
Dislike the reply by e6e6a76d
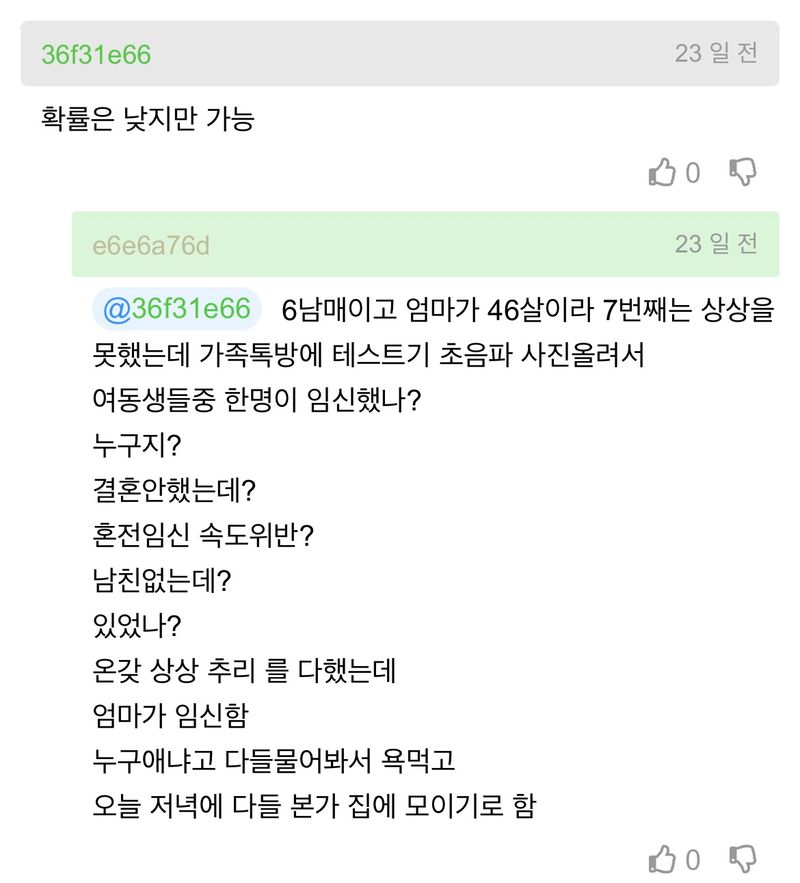point(742,859)
